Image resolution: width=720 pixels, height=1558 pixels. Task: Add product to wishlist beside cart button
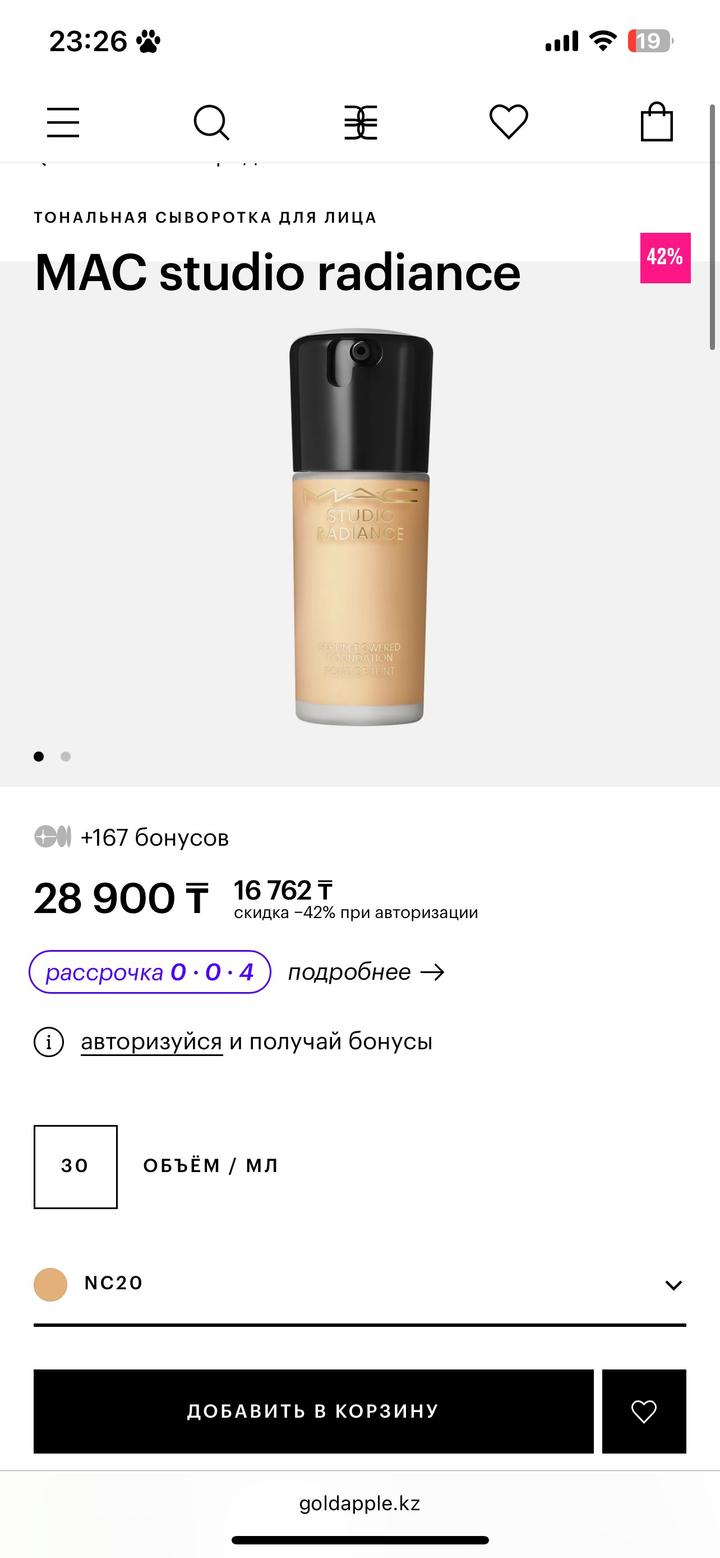[644, 1411]
